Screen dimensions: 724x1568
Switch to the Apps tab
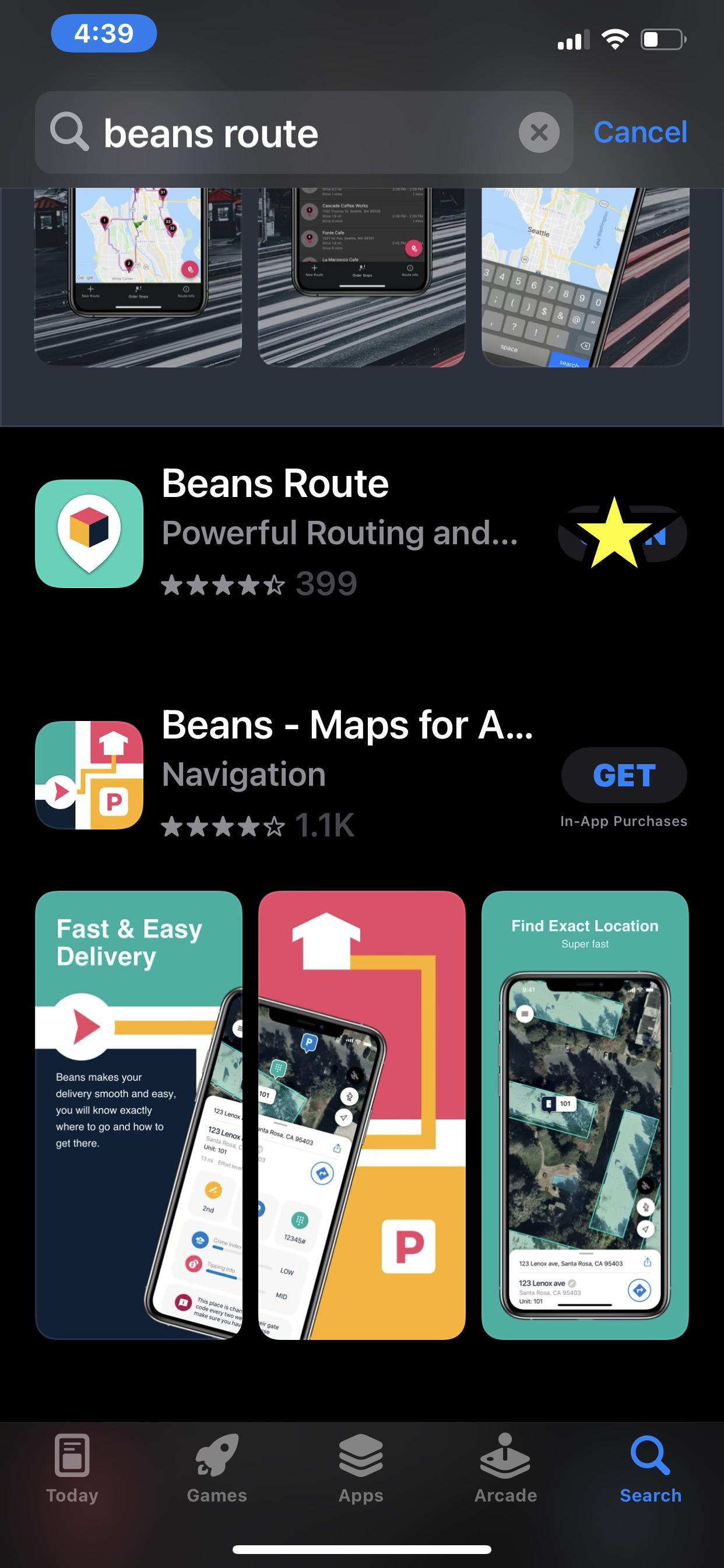[361, 1468]
